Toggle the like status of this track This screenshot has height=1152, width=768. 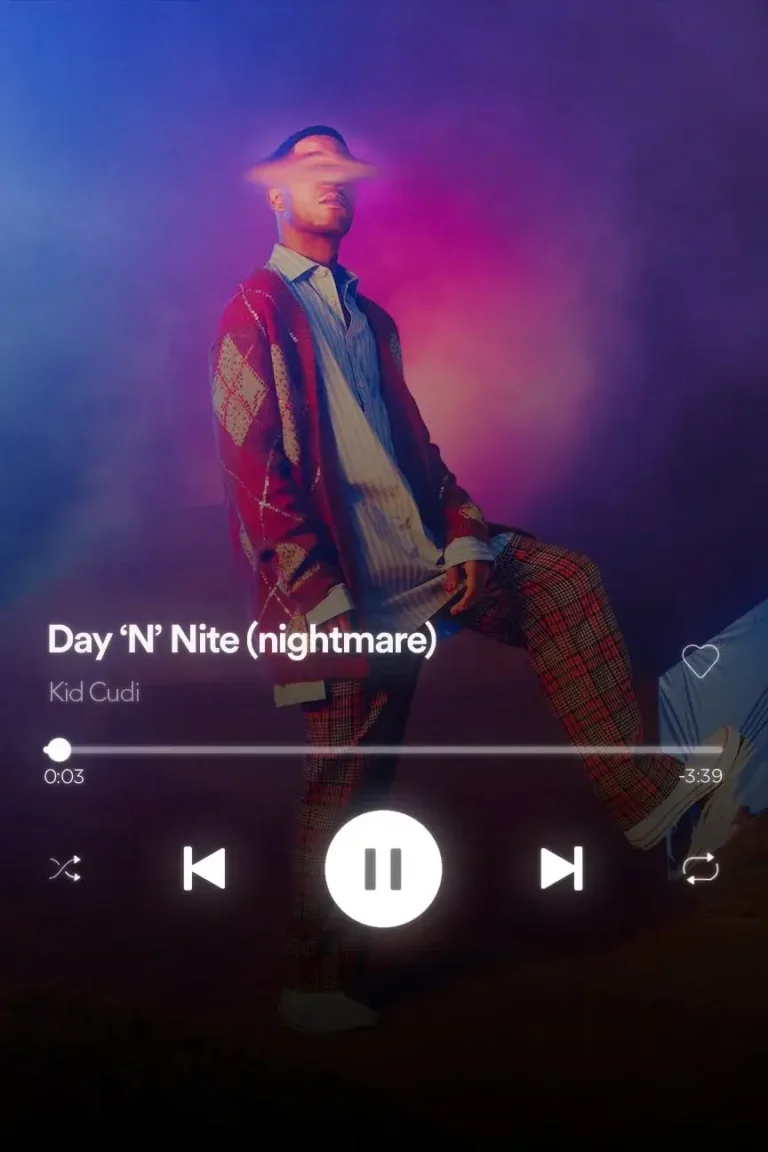click(x=700, y=661)
